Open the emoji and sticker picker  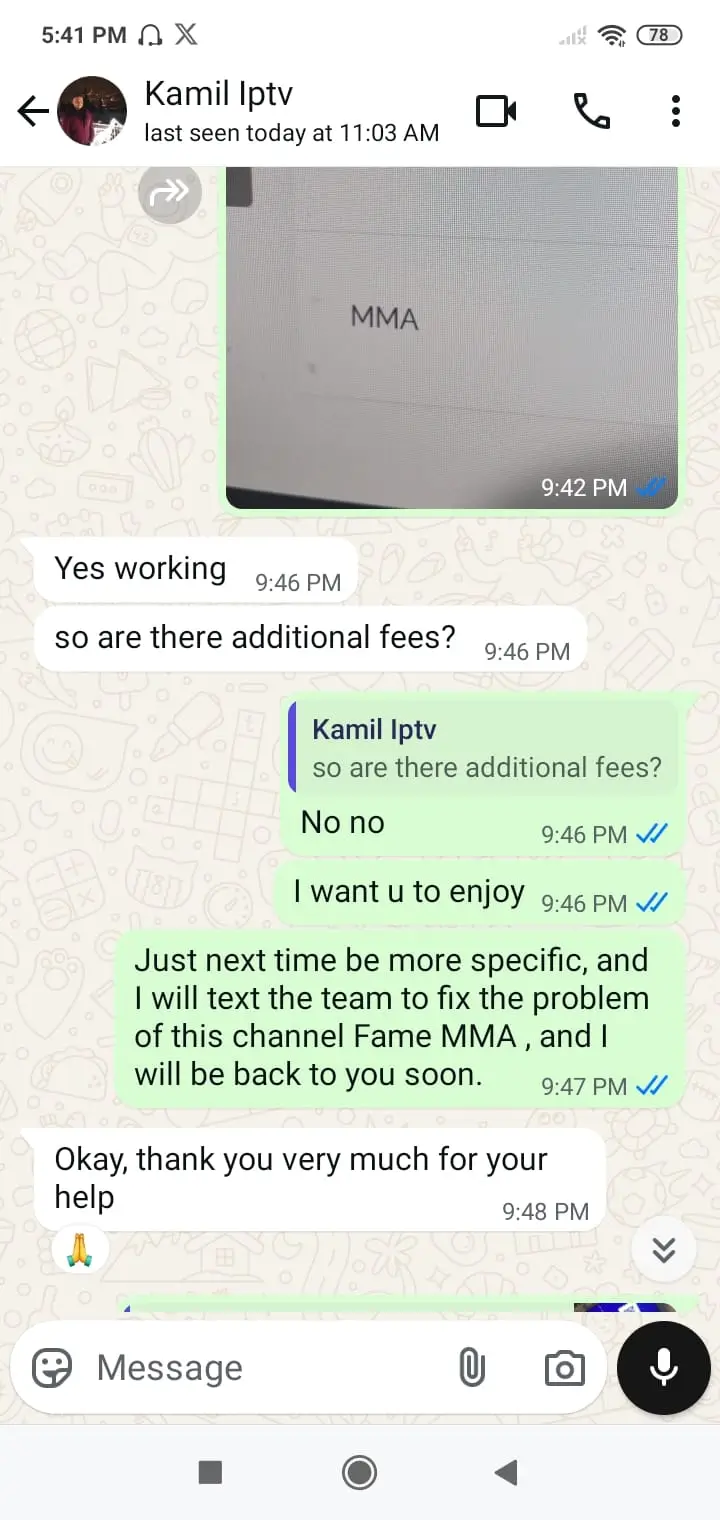coord(52,1368)
